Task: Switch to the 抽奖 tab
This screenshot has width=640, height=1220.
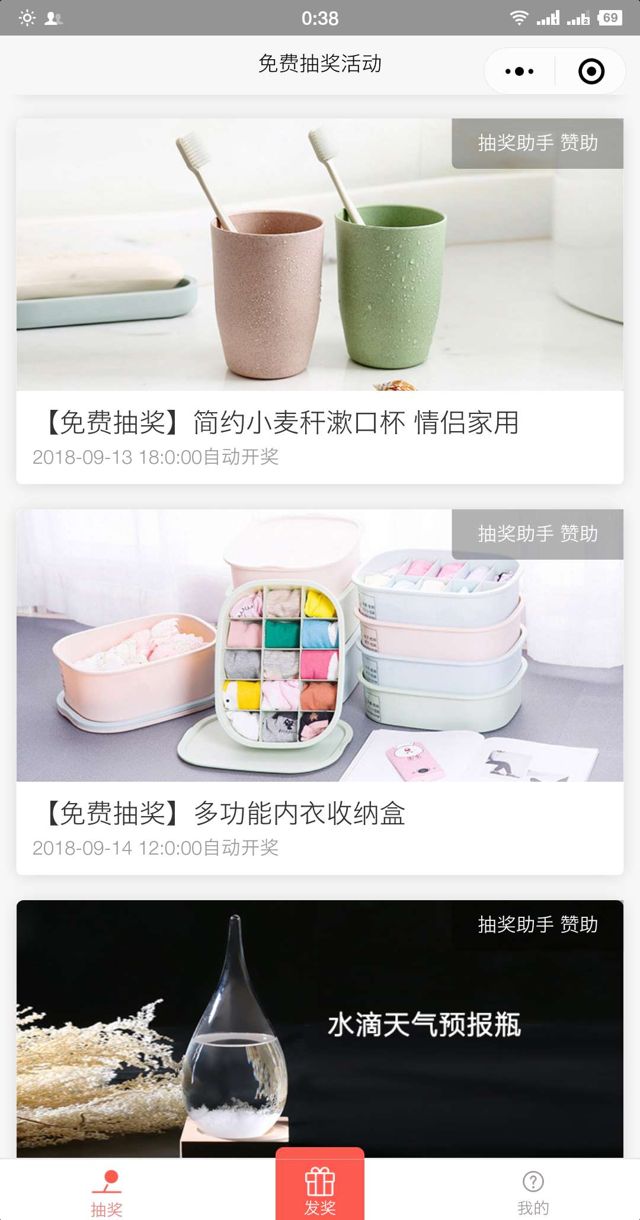Action: [x=106, y=1192]
